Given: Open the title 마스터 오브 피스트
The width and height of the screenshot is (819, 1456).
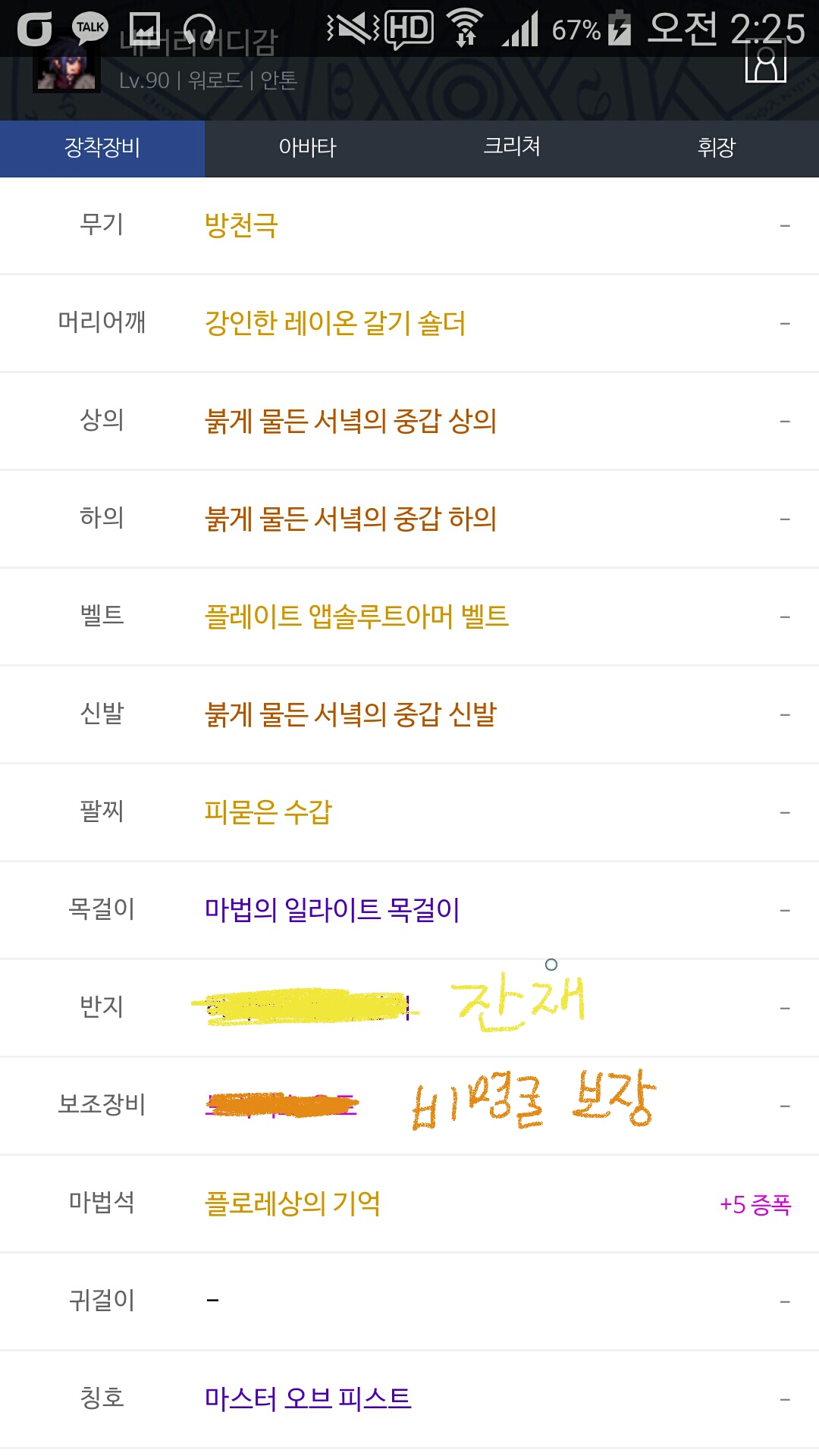Looking at the screenshot, I should (x=308, y=1398).
